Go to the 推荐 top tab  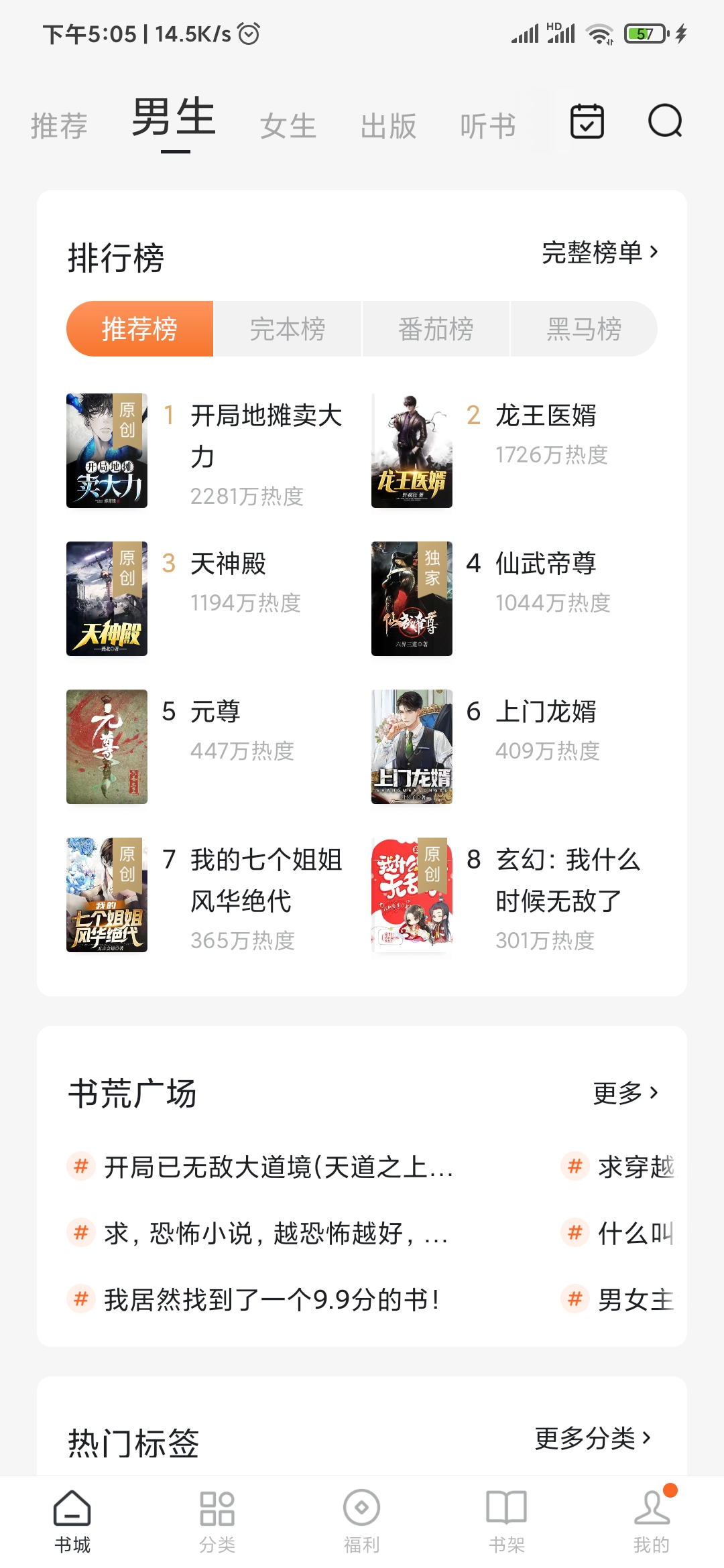click(59, 126)
